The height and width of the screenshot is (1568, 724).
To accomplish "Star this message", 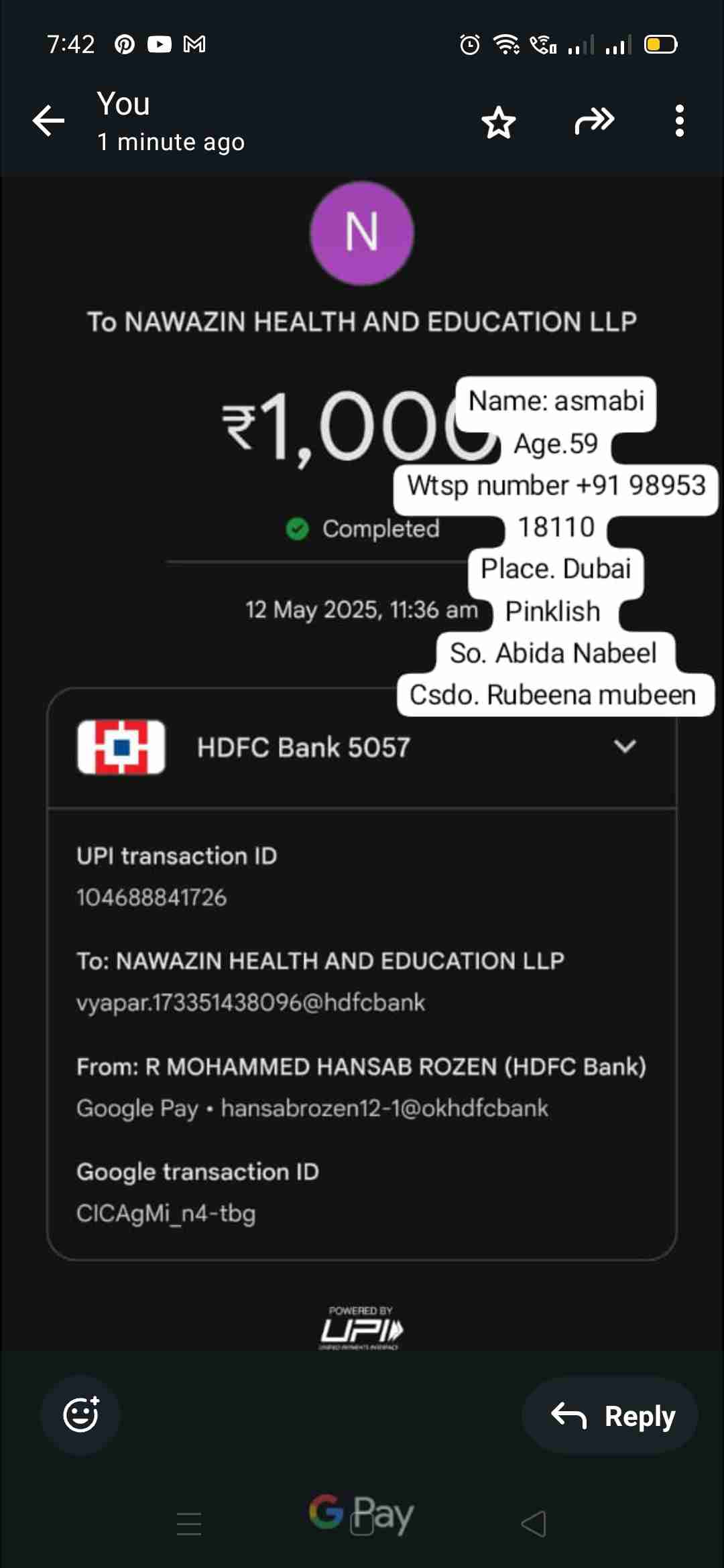I will (x=499, y=123).
